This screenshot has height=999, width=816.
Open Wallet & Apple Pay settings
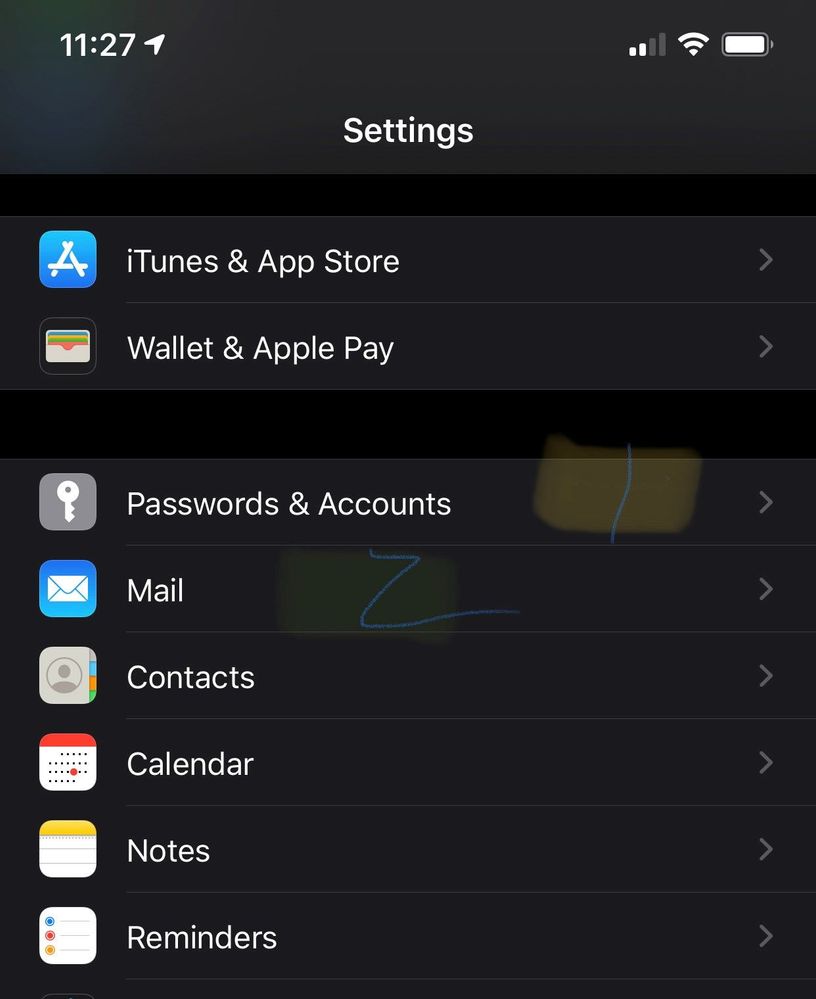(260, 348)
